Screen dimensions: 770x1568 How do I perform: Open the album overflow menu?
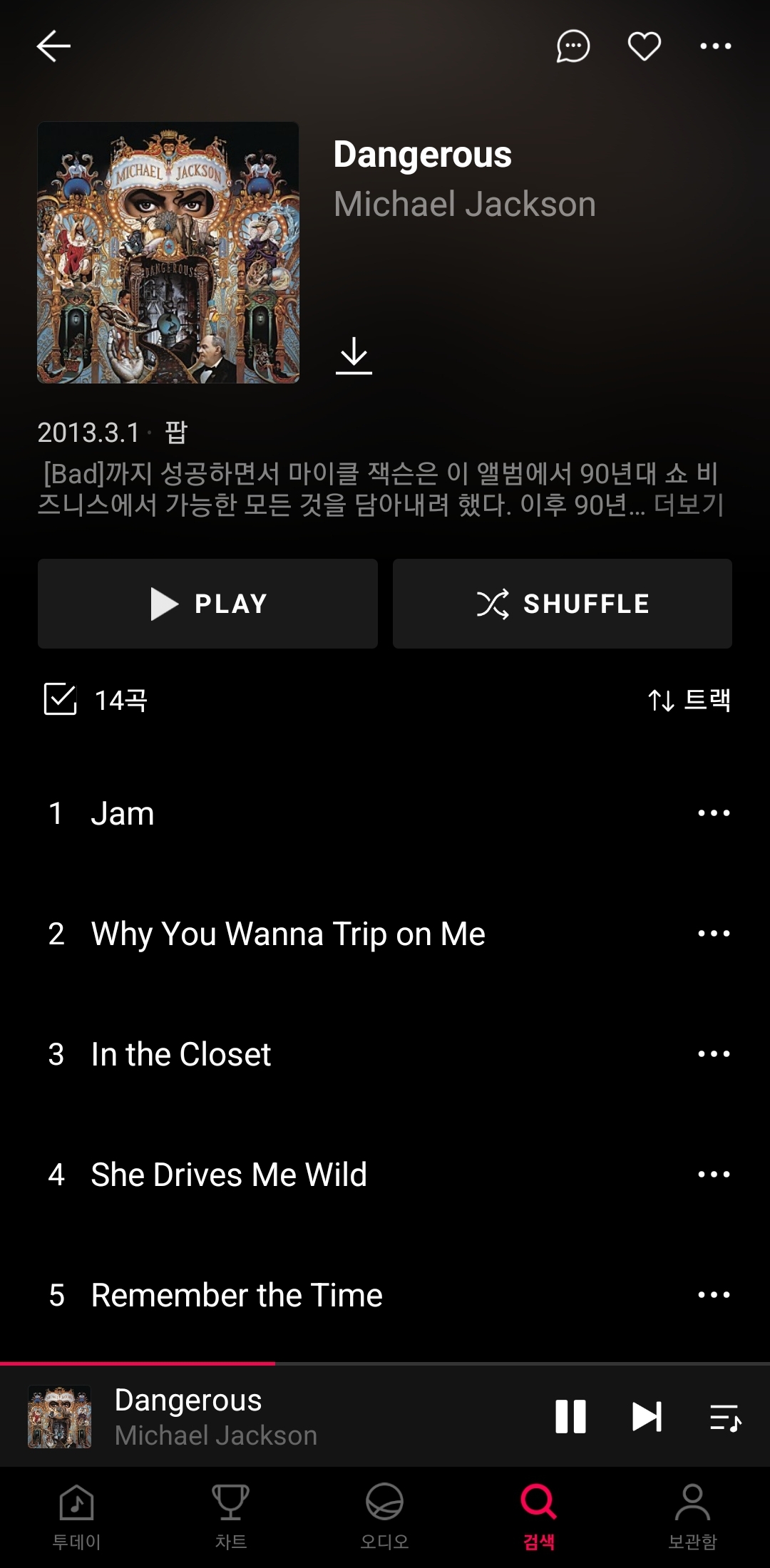715,47
